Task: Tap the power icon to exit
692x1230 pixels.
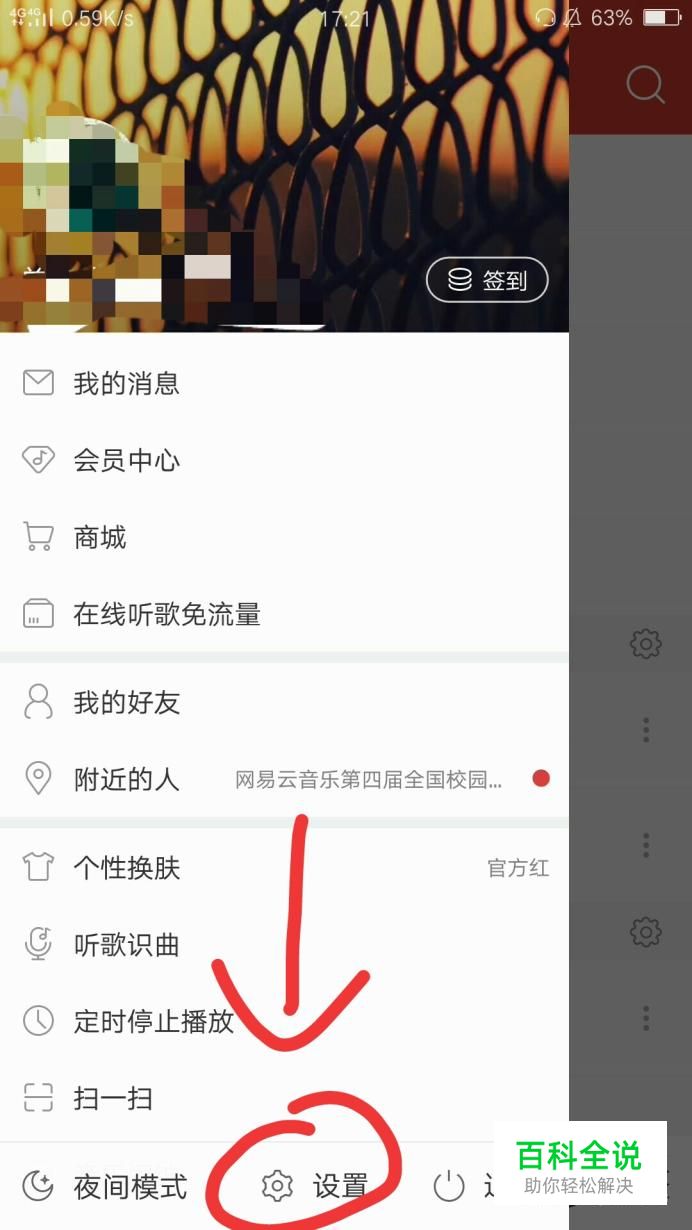Action: (449, 1187)
